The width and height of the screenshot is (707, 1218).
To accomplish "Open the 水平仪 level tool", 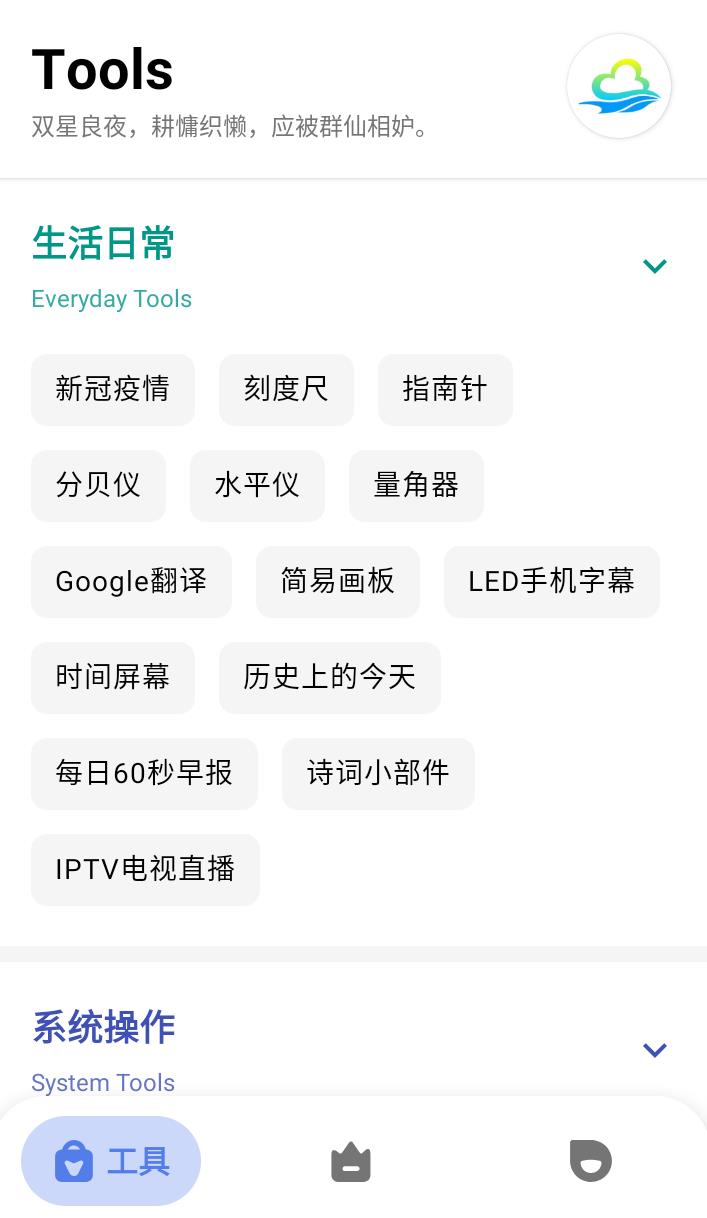I will 257,486.
